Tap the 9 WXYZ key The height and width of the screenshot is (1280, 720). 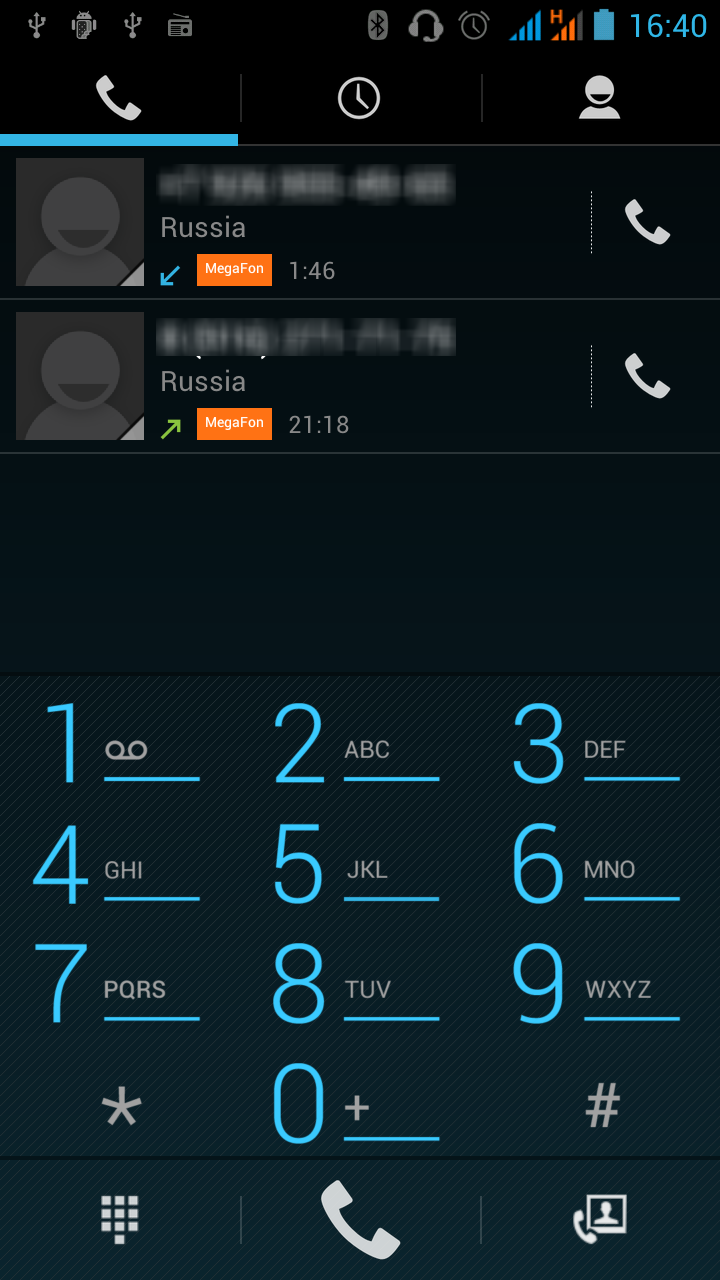pyautogui.click(x=598, y=985)
